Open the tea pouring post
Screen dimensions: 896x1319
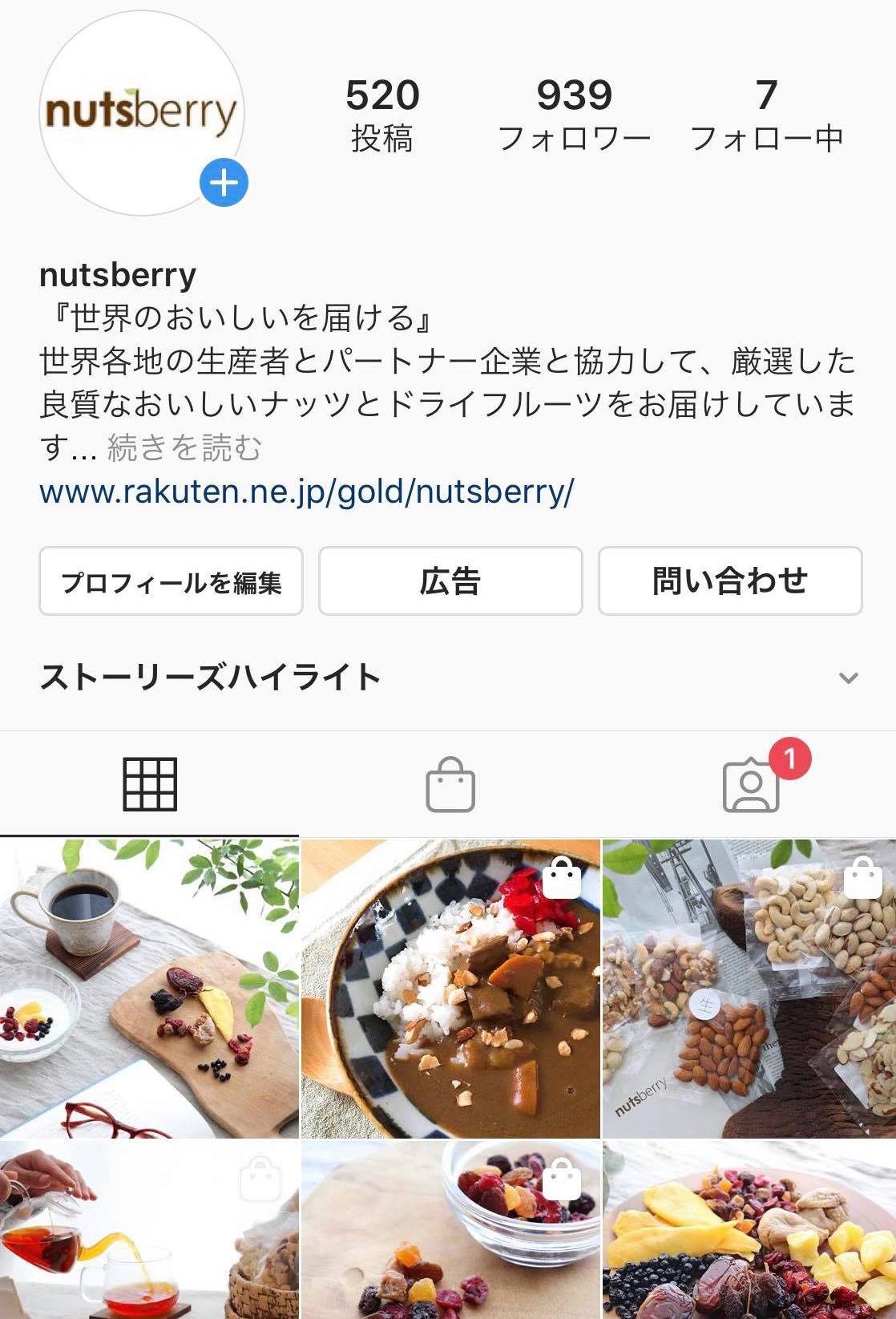149,1231
